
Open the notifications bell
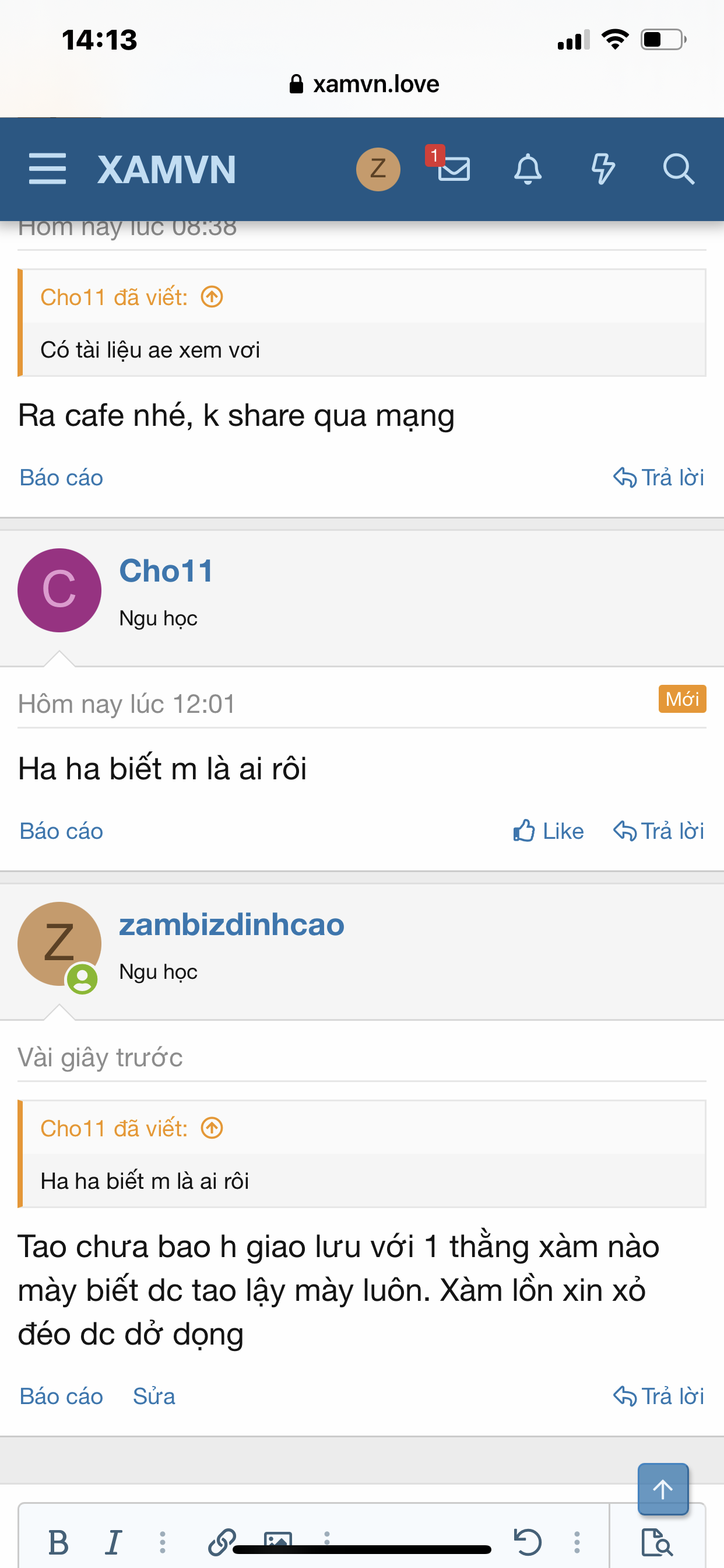(x=528, y=169)
